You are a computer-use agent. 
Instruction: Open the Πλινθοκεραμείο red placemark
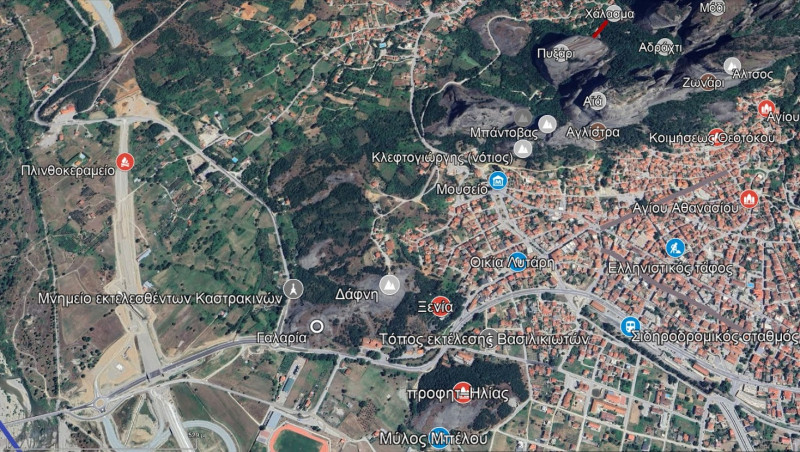click(123, 160)
